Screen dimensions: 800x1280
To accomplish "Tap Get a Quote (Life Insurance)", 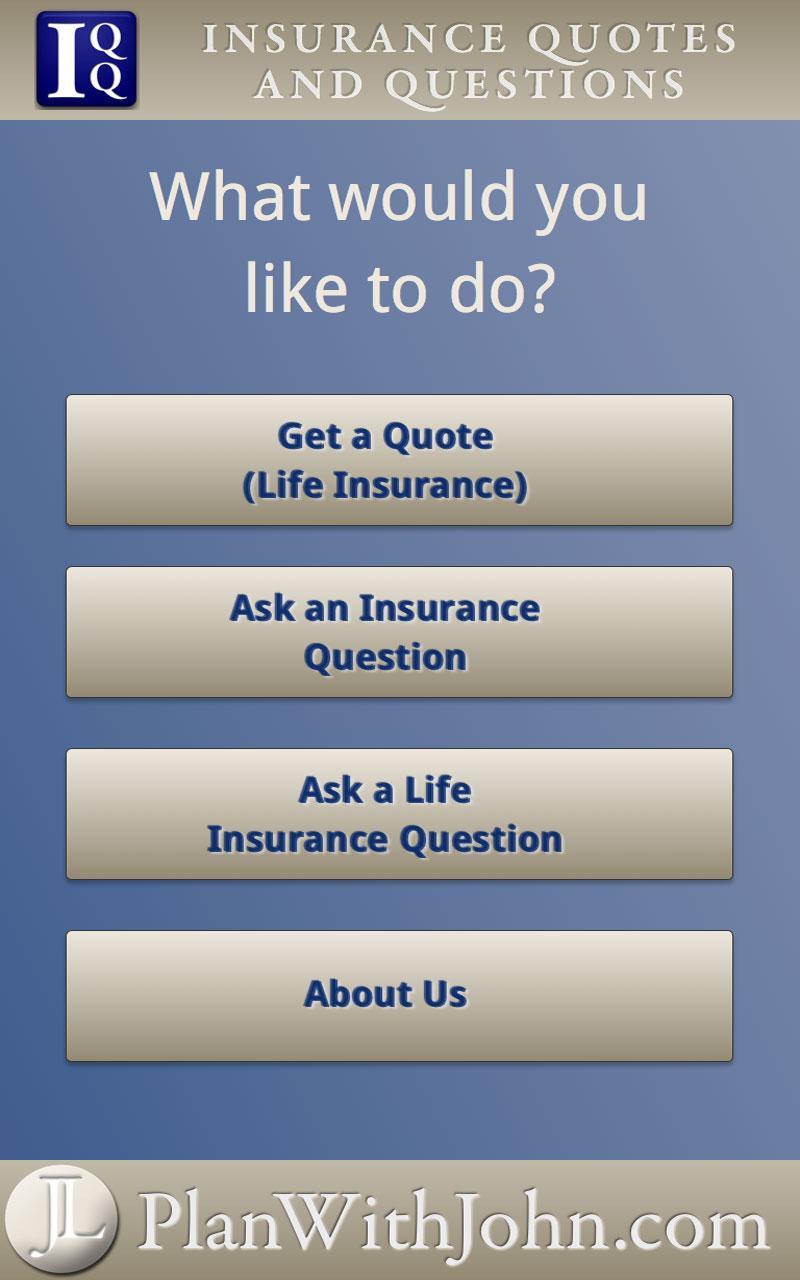I will [399, 460].
